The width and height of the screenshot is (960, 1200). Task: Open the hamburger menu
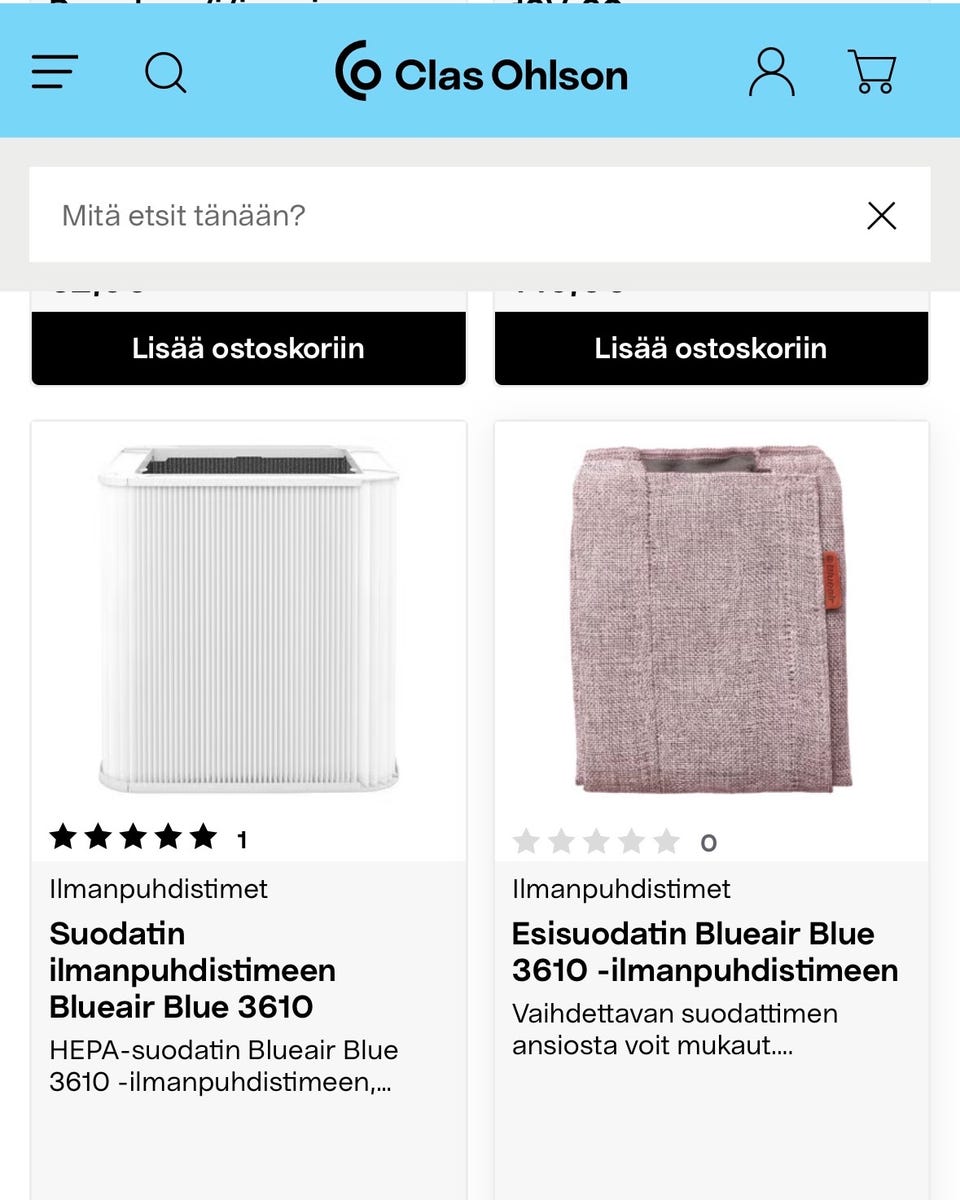coord(55,72)
